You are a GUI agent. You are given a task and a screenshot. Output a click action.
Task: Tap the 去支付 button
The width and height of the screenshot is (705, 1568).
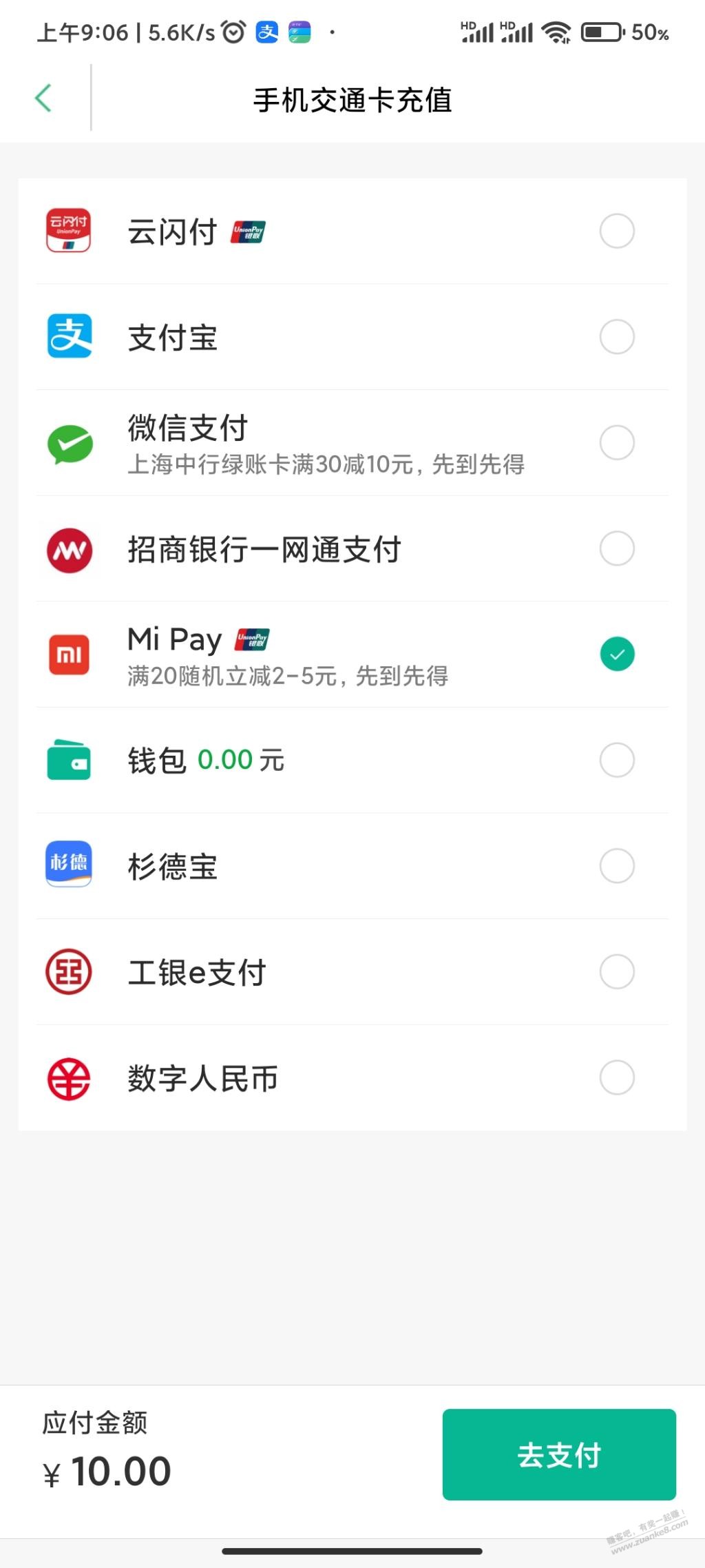559,1454
